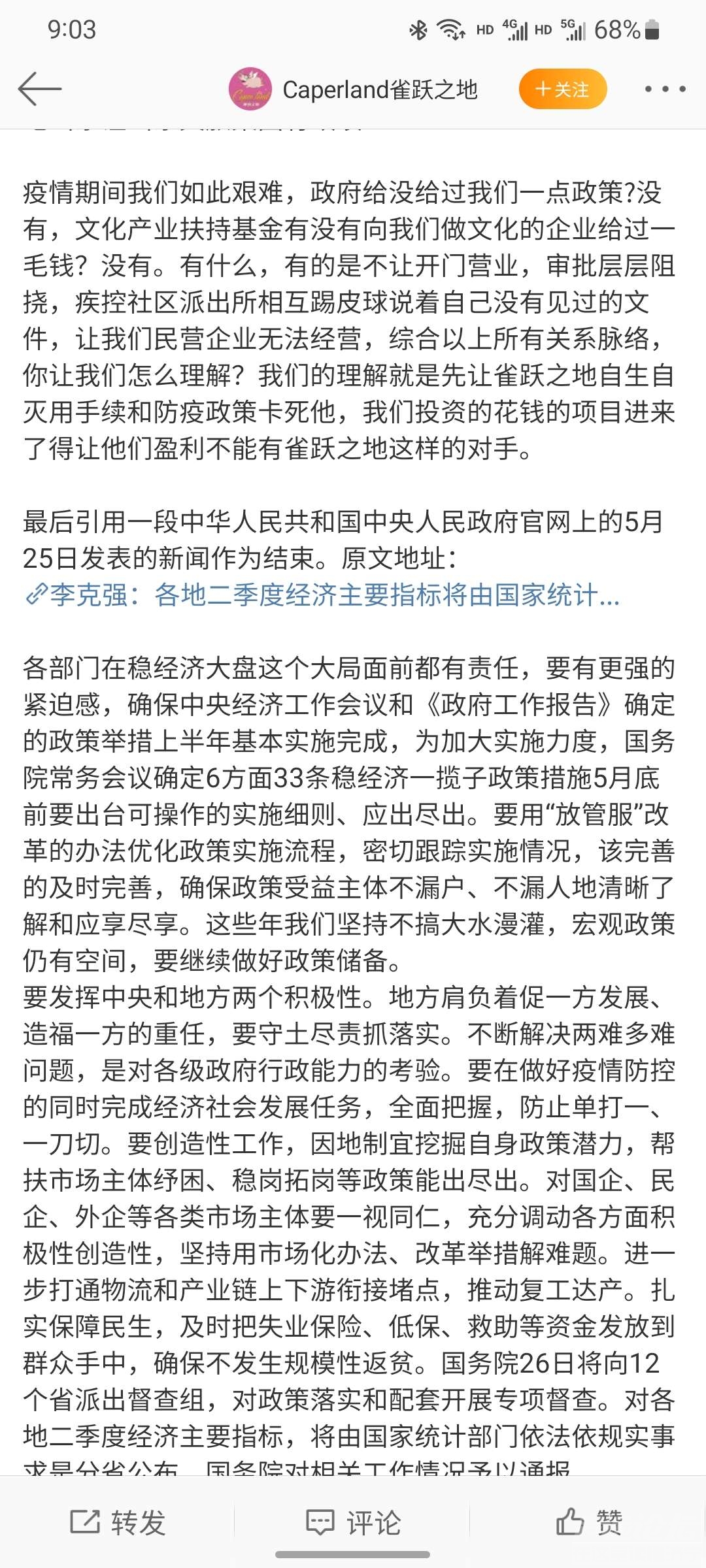706x1568 pixels.
Task: Like the post with 赞
Action: (x=588, y=1522)
